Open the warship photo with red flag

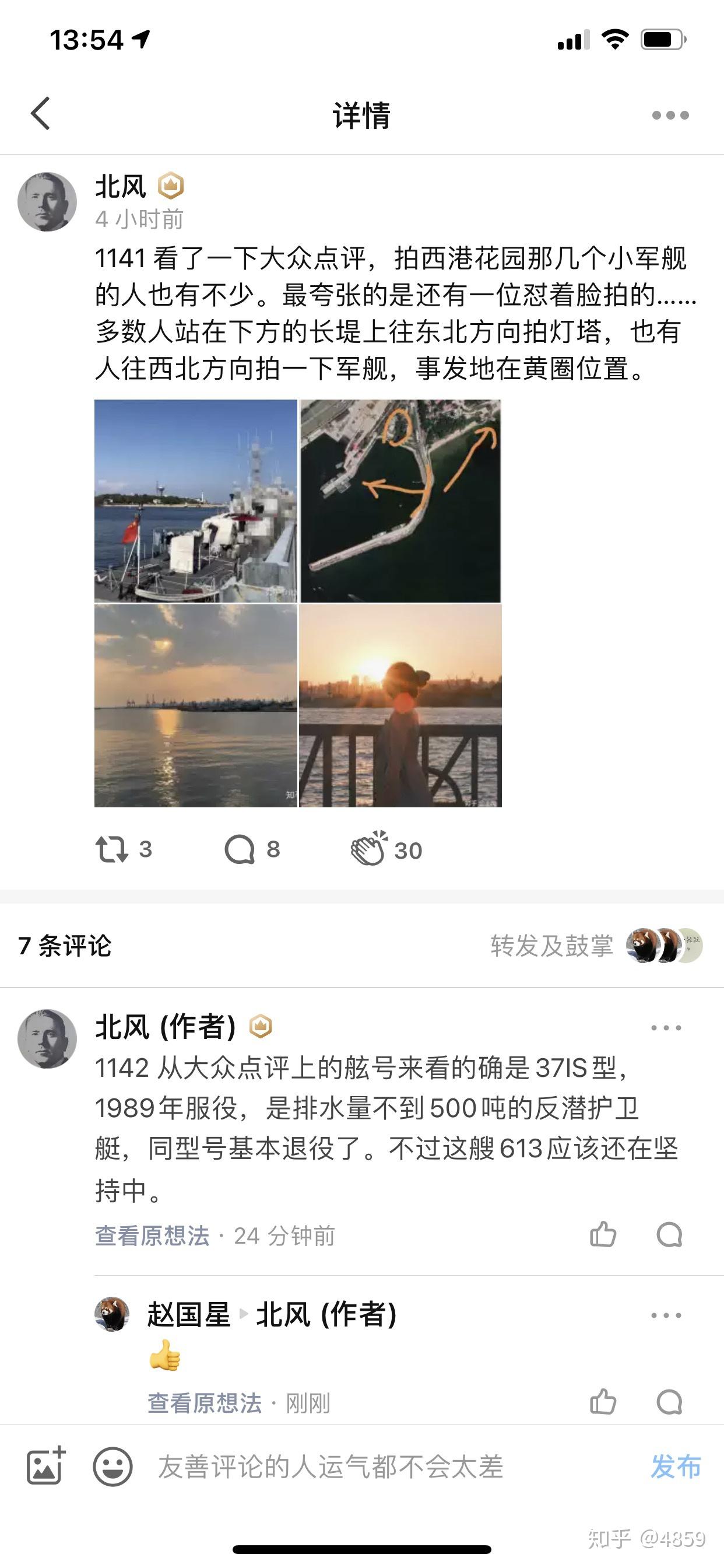pyautogui.click(x=196, y=501)
